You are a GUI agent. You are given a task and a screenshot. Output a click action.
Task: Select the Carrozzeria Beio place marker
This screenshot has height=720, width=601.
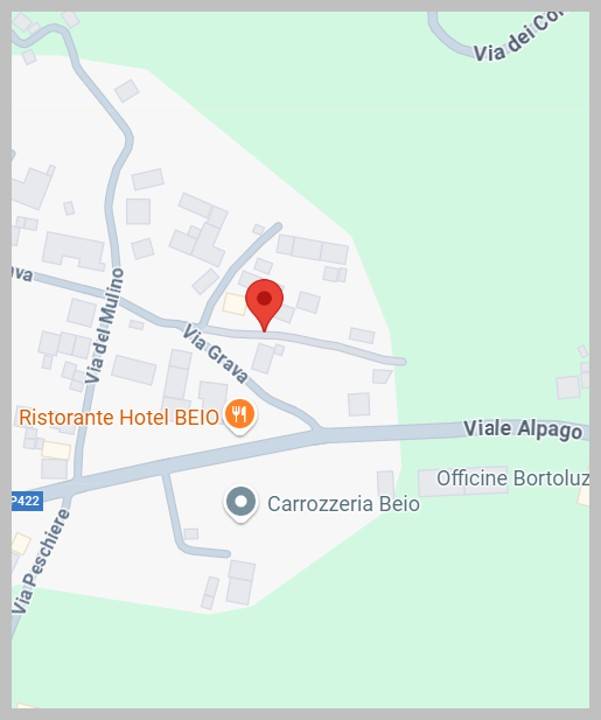pos(241,503)
